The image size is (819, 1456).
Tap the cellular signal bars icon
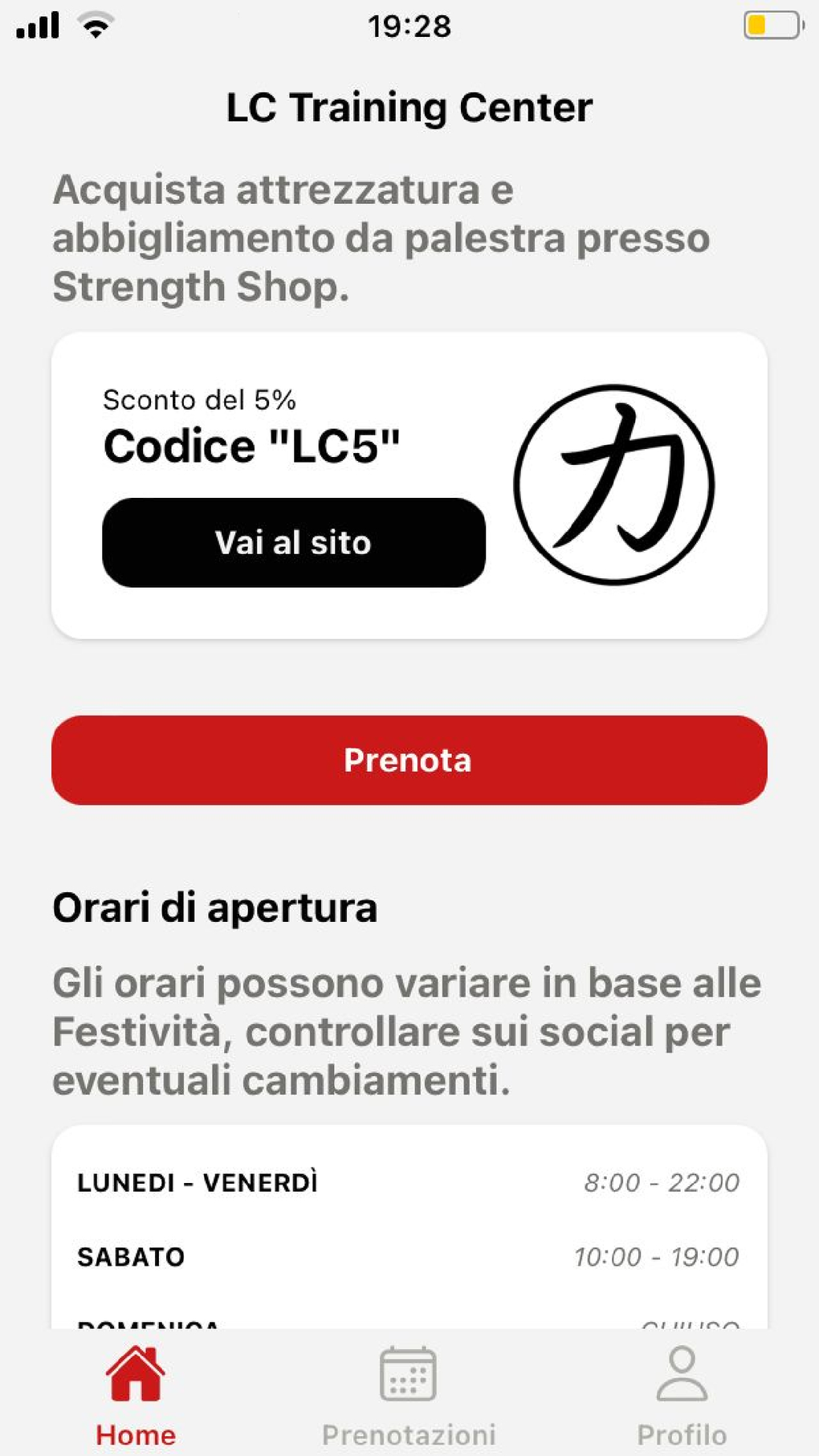38,24
